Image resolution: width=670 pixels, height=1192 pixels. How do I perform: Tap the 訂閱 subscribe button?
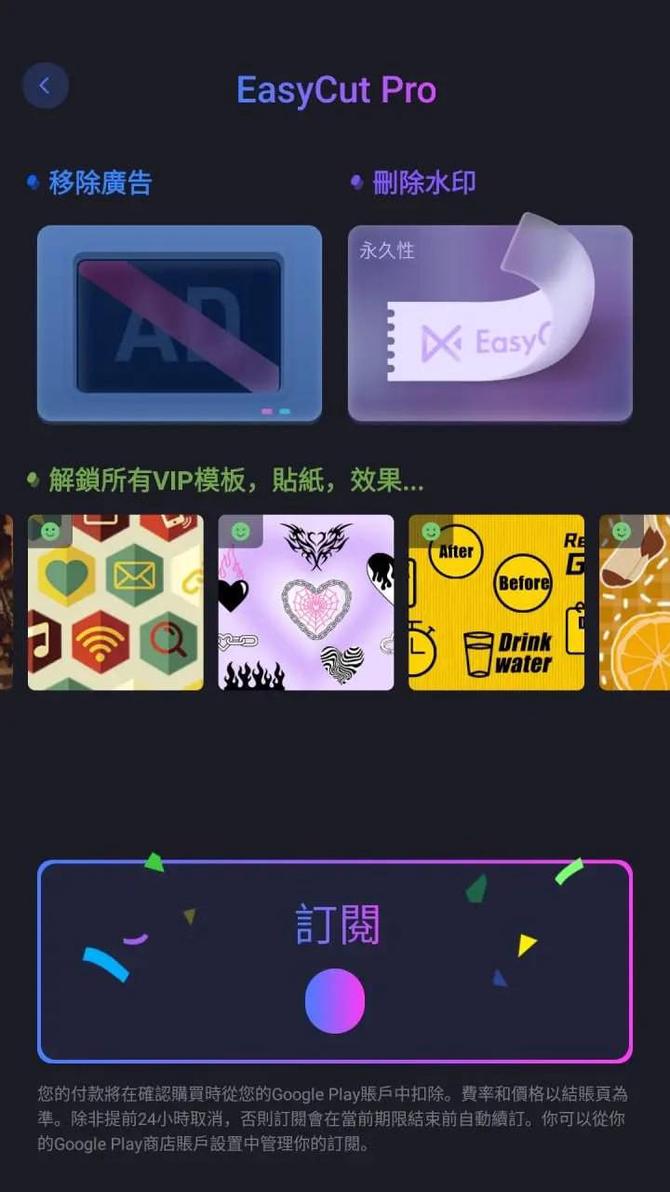335,960
